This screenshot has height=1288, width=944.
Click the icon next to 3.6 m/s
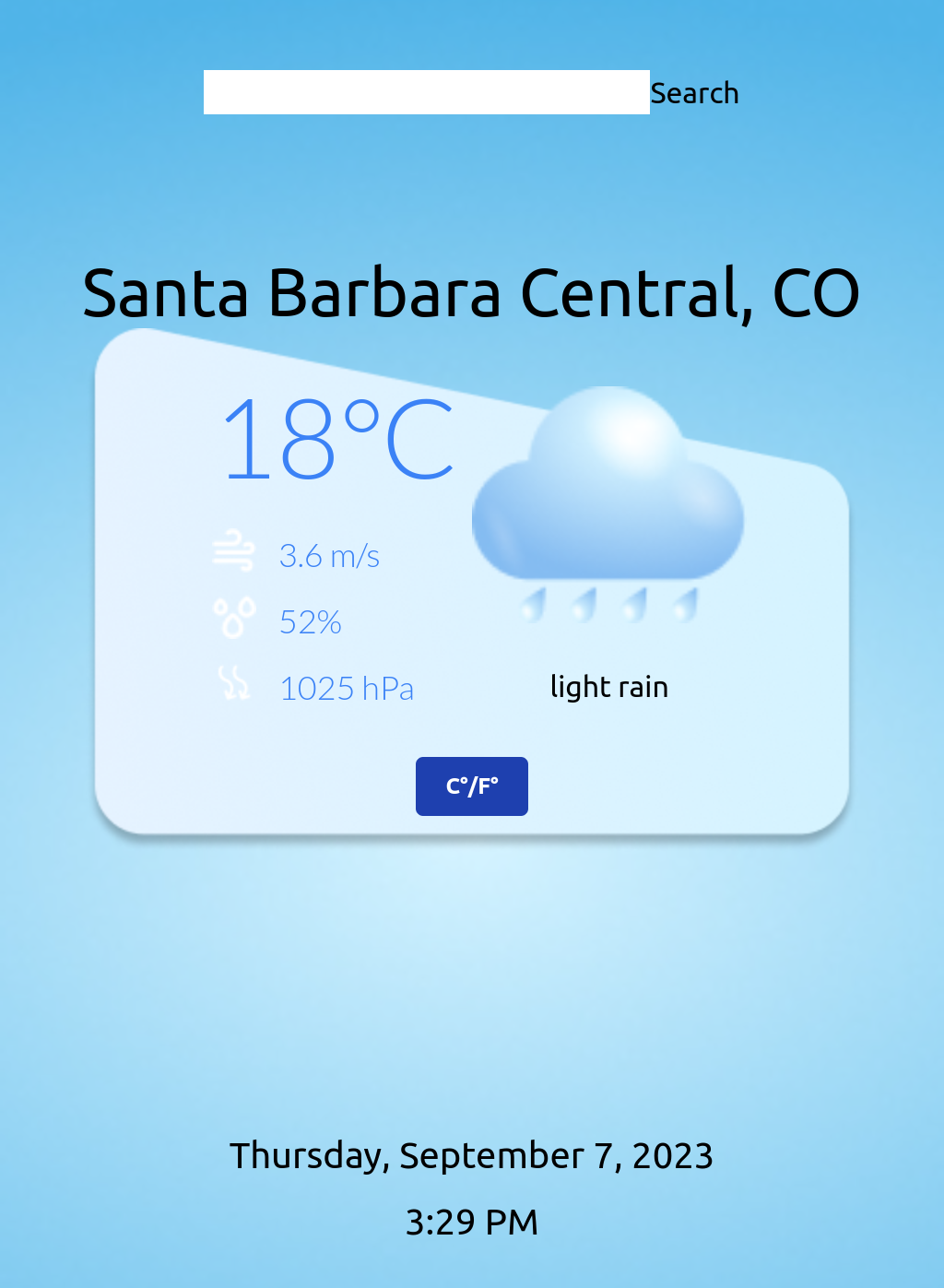tap(235, 553)
